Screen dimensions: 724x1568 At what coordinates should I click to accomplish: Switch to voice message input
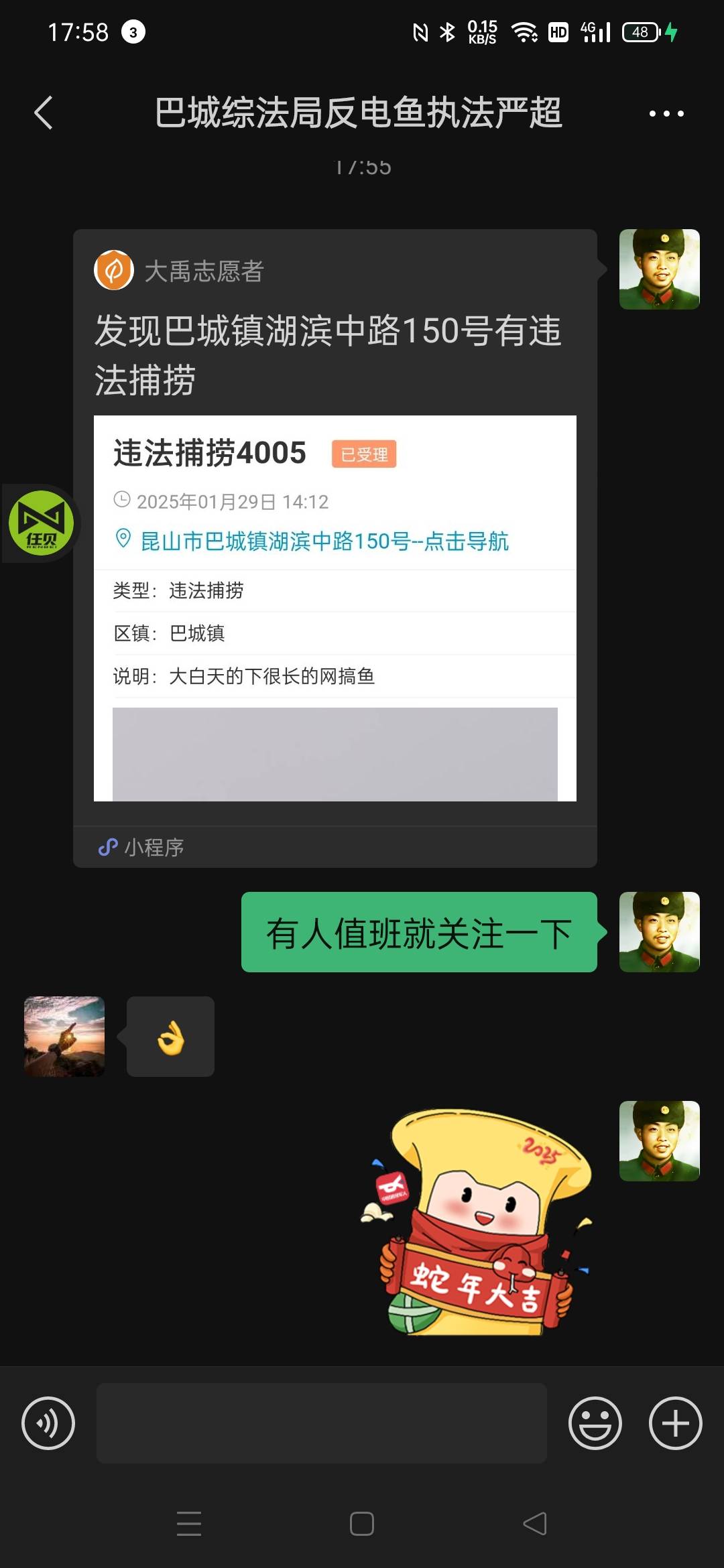[x=48, y=1423]
